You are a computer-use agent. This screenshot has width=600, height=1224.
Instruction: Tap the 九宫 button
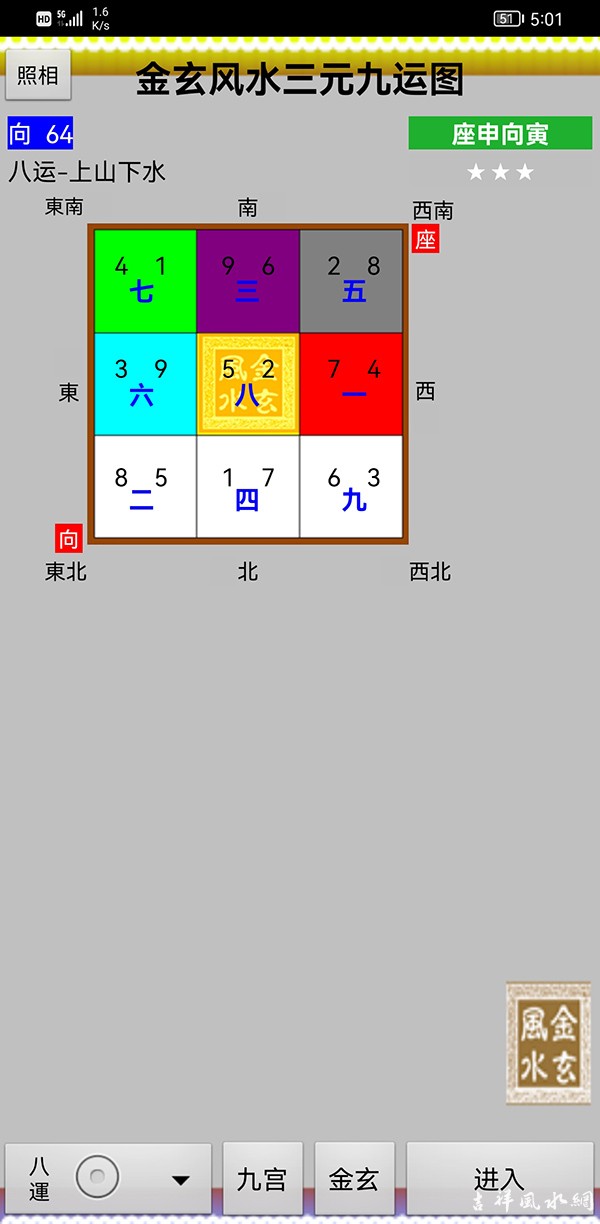tap(262, 1179)
